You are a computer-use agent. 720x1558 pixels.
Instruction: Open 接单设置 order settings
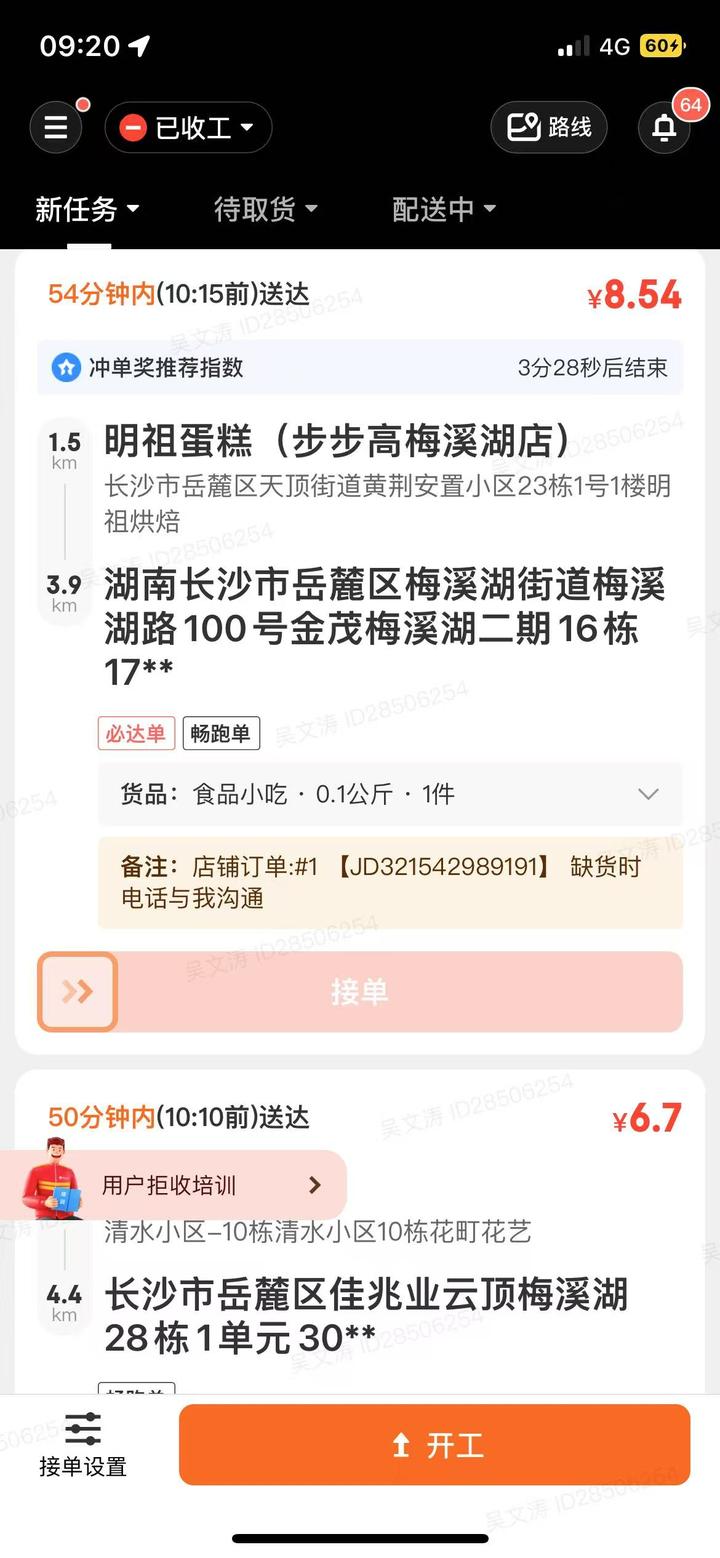pyautogui.click(x=83, y=1445)
